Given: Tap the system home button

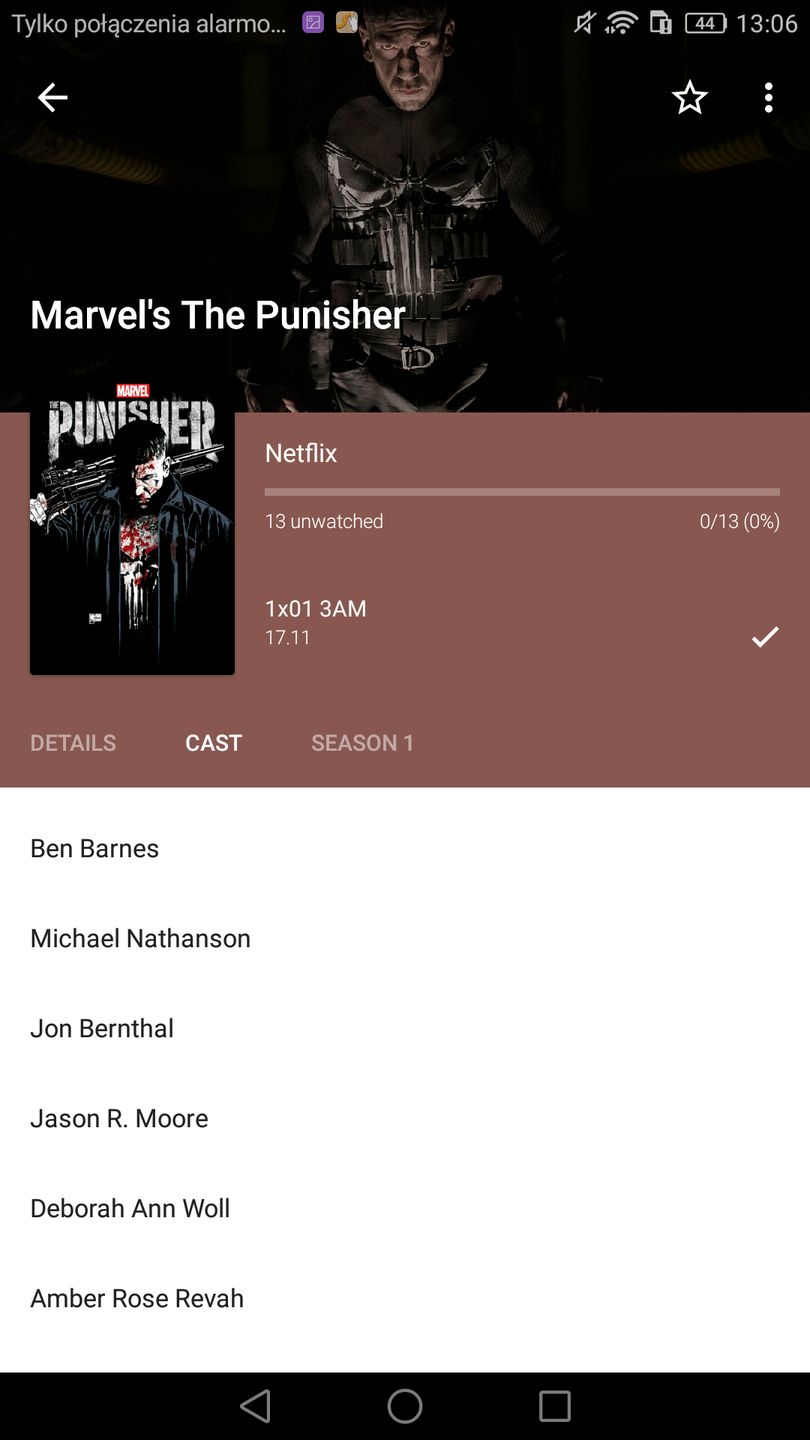Looking at the screenshot, I should click(405, 1406).
